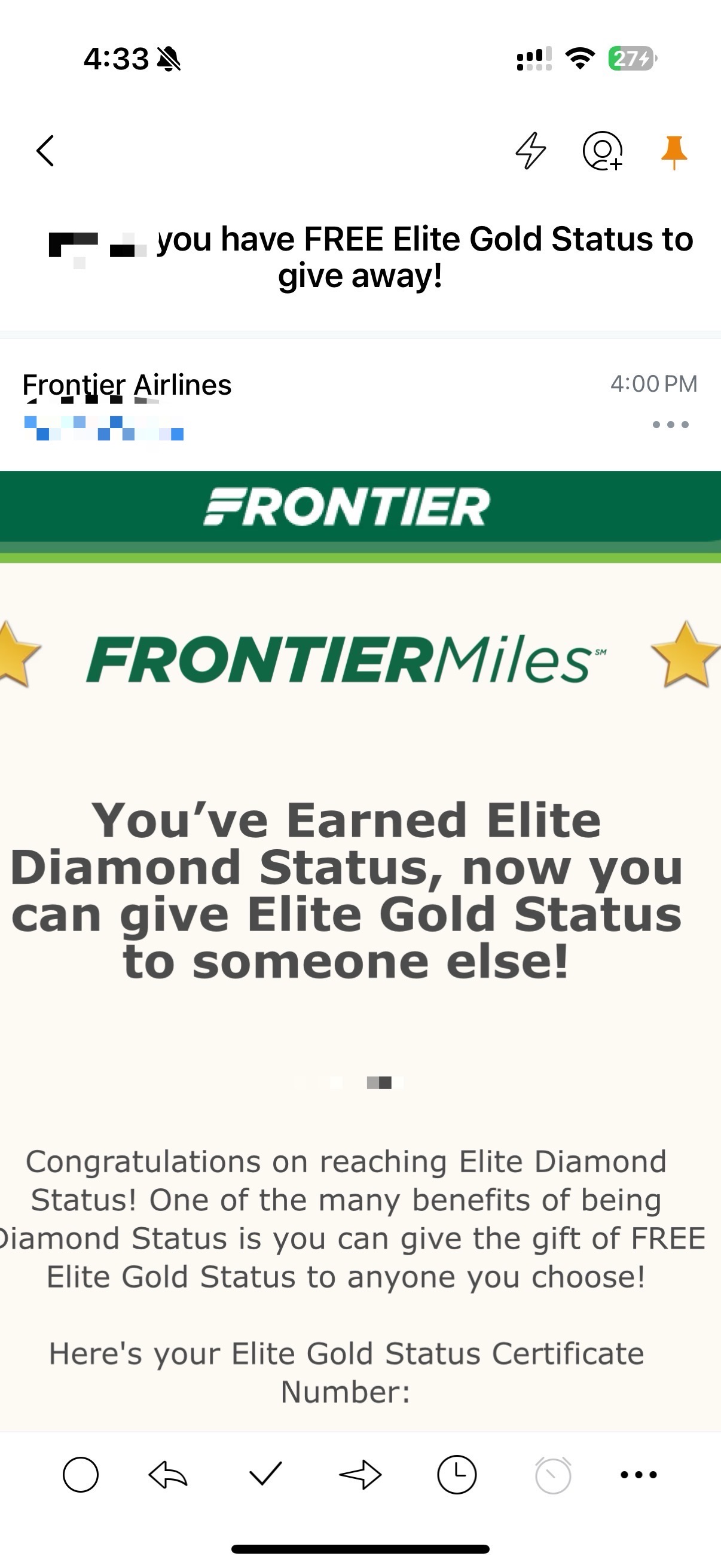Forward this email with the arrow icon
This screenshot has height=1568, width=721.
(x=360, y=1474)
